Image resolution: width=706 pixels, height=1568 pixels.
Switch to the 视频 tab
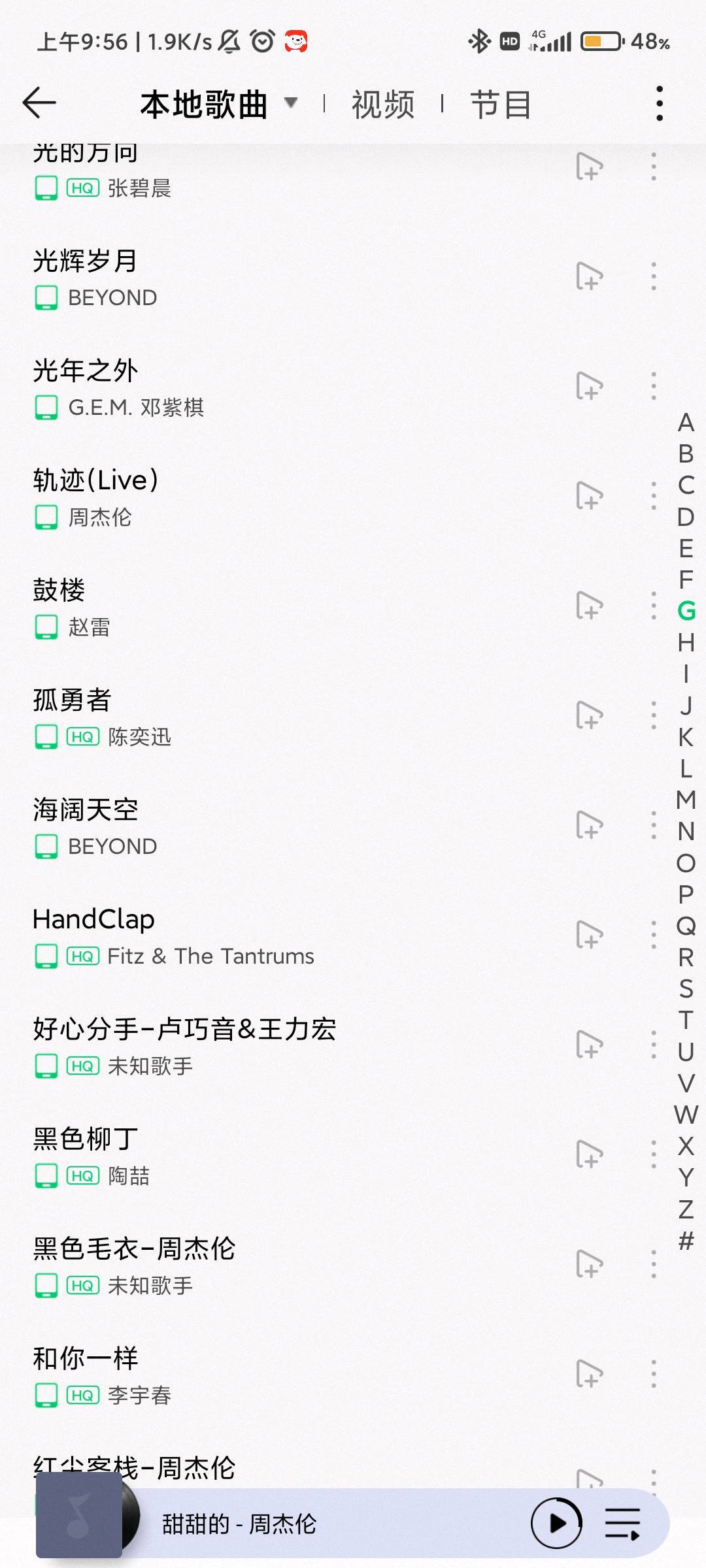pos(383,104)
